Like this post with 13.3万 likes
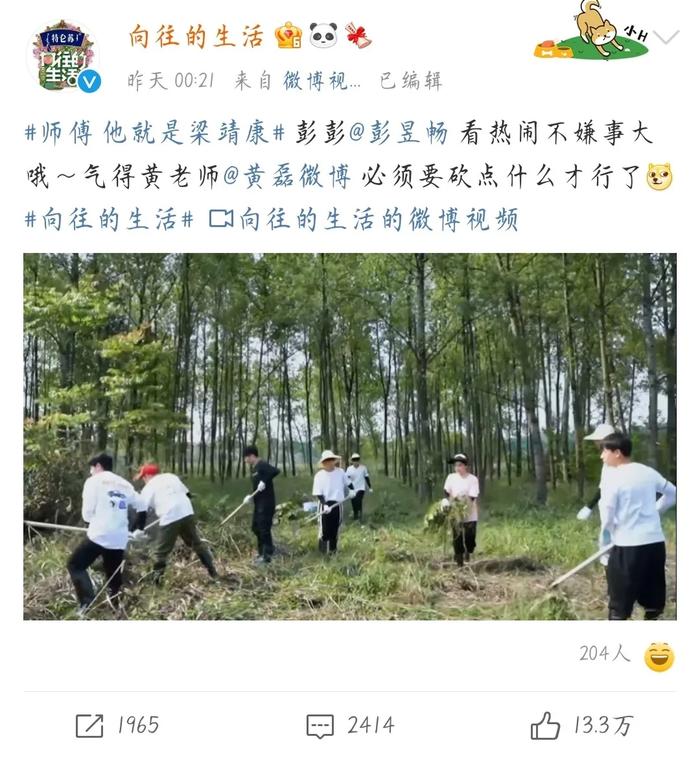 581,726
